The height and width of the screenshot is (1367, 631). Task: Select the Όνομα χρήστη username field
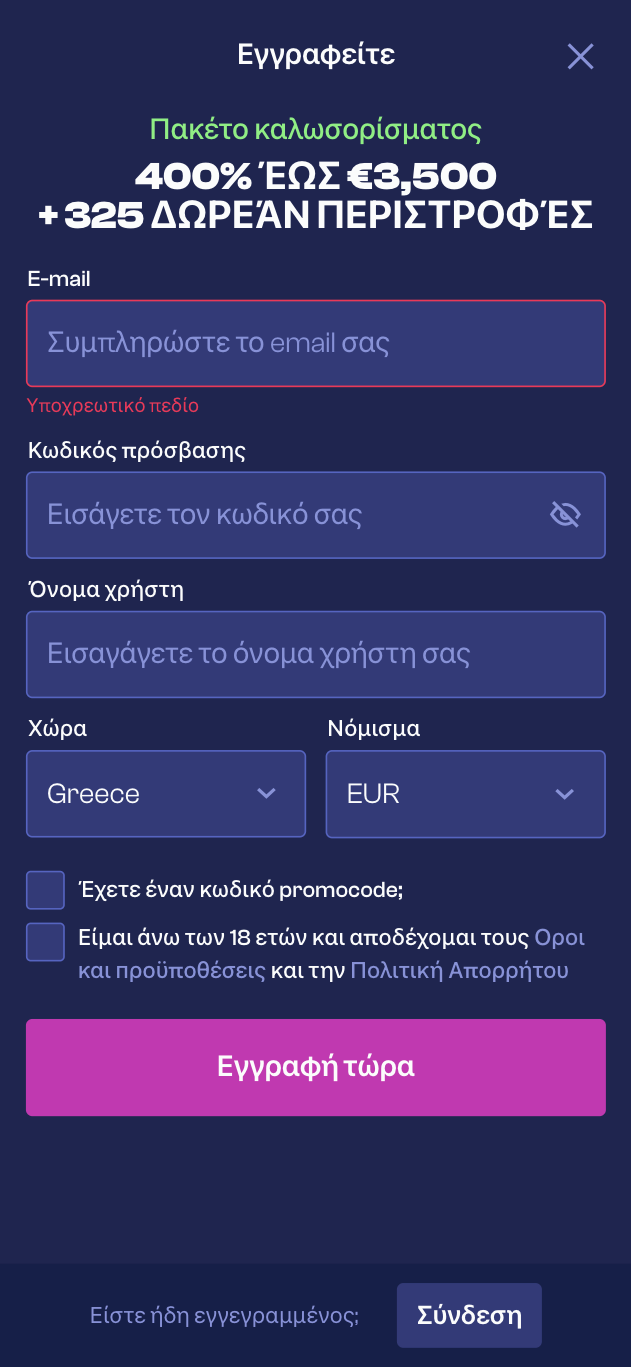coord(316,654)
